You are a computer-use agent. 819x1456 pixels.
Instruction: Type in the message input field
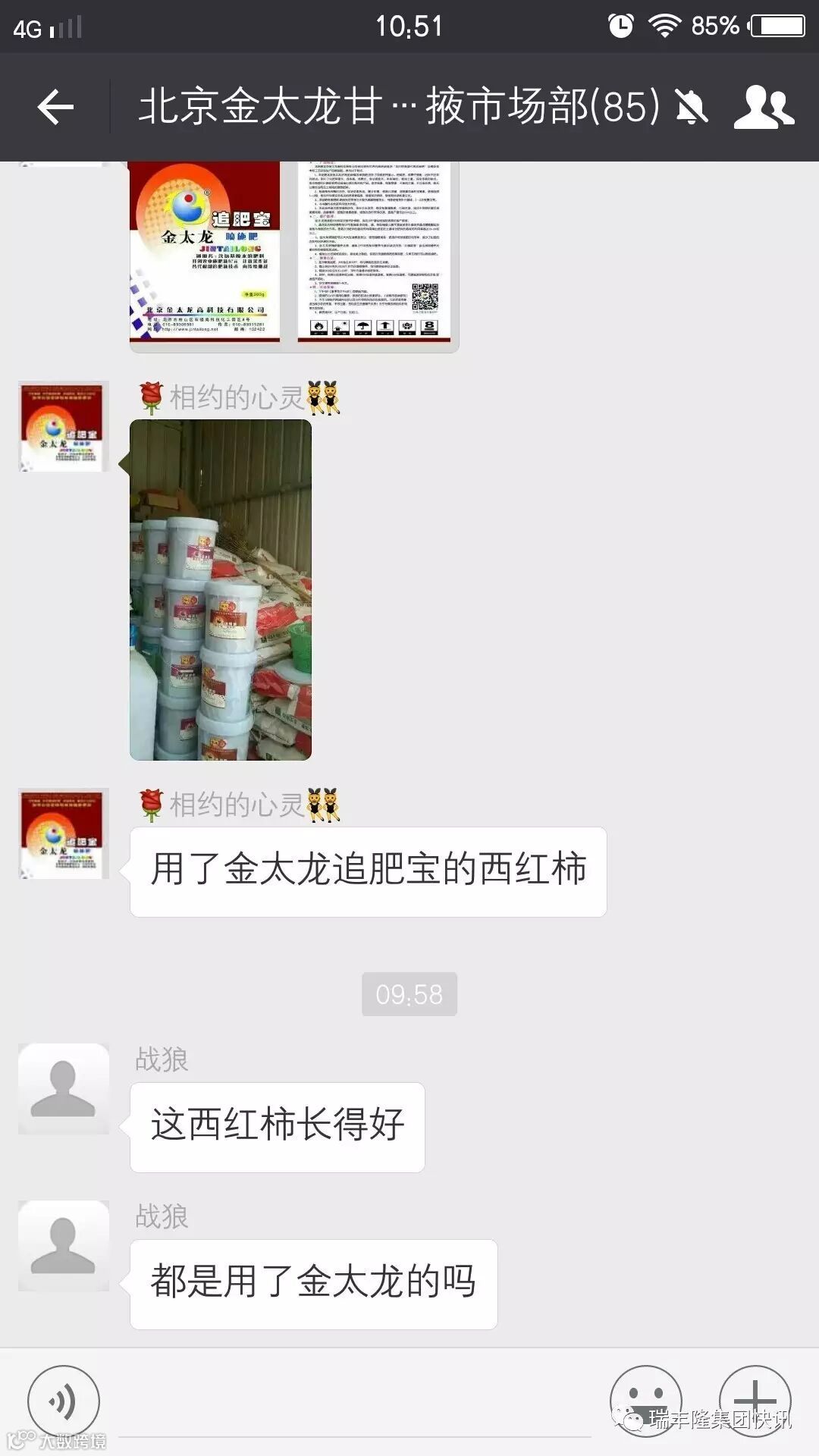pos(355,1403)
